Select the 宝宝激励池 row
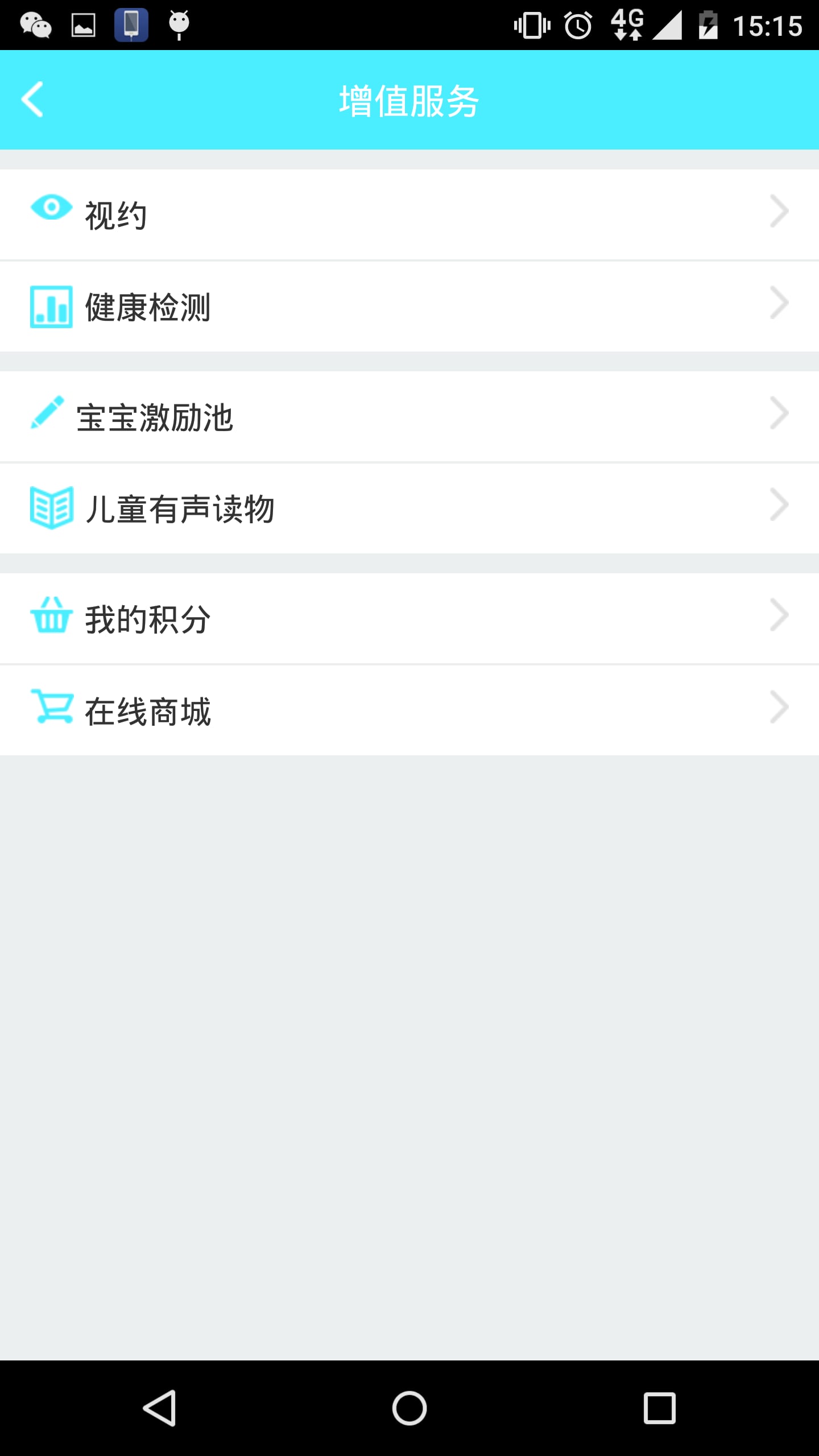This screenshot has height=1456, width=819. [409, 417]
